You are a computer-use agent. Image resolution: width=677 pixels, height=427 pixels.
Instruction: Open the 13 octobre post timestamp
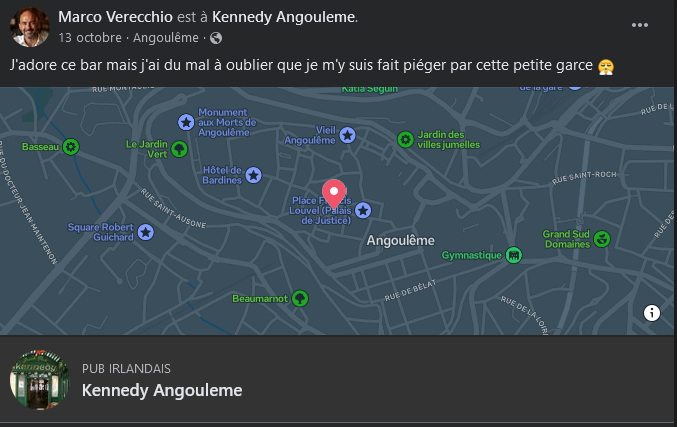tap(89, 38)
